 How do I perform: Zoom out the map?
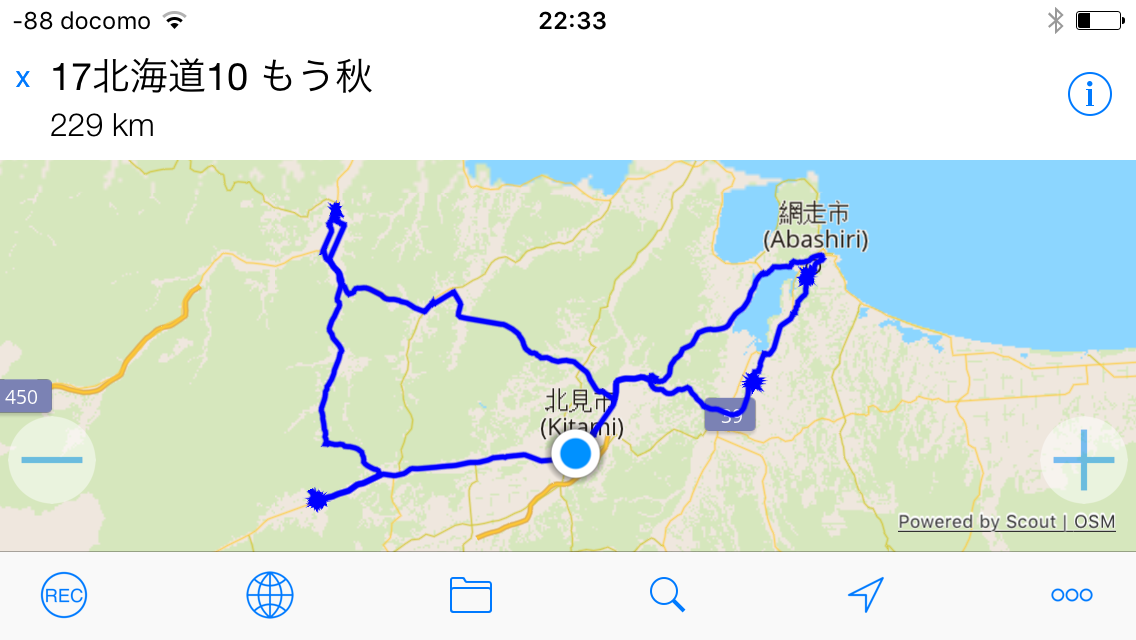pos(52,460)
